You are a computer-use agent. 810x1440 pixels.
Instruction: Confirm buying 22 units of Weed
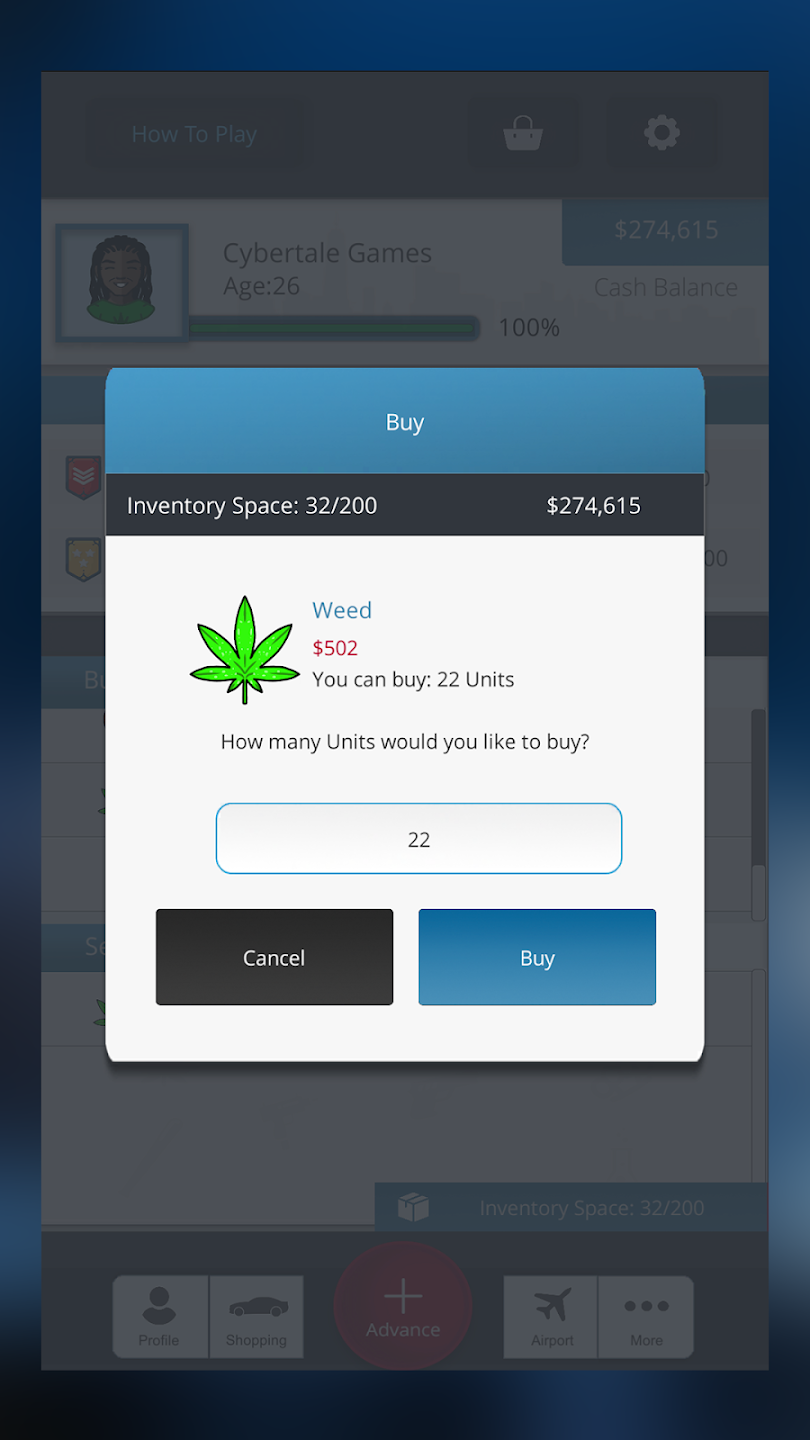click(x=537, y=957)
